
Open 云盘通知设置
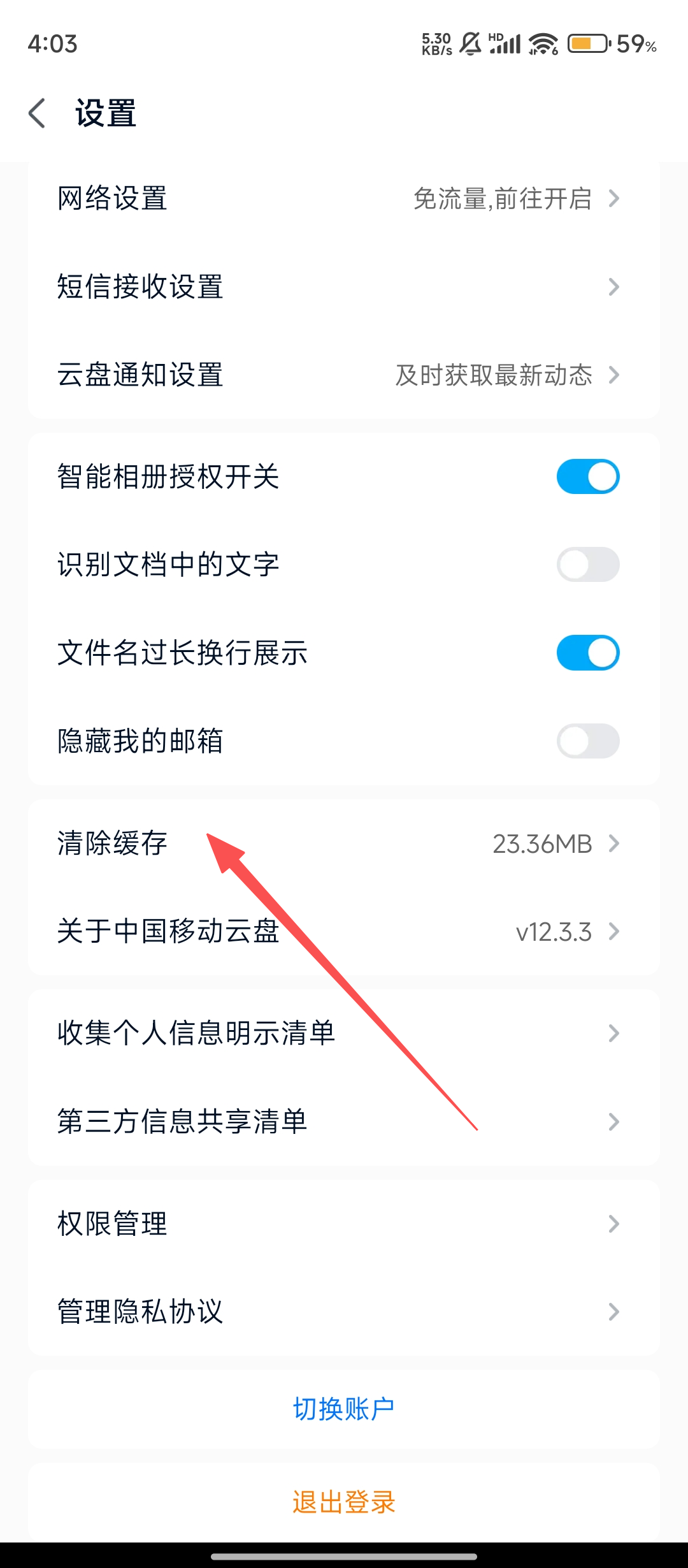[x=344, y=375]
